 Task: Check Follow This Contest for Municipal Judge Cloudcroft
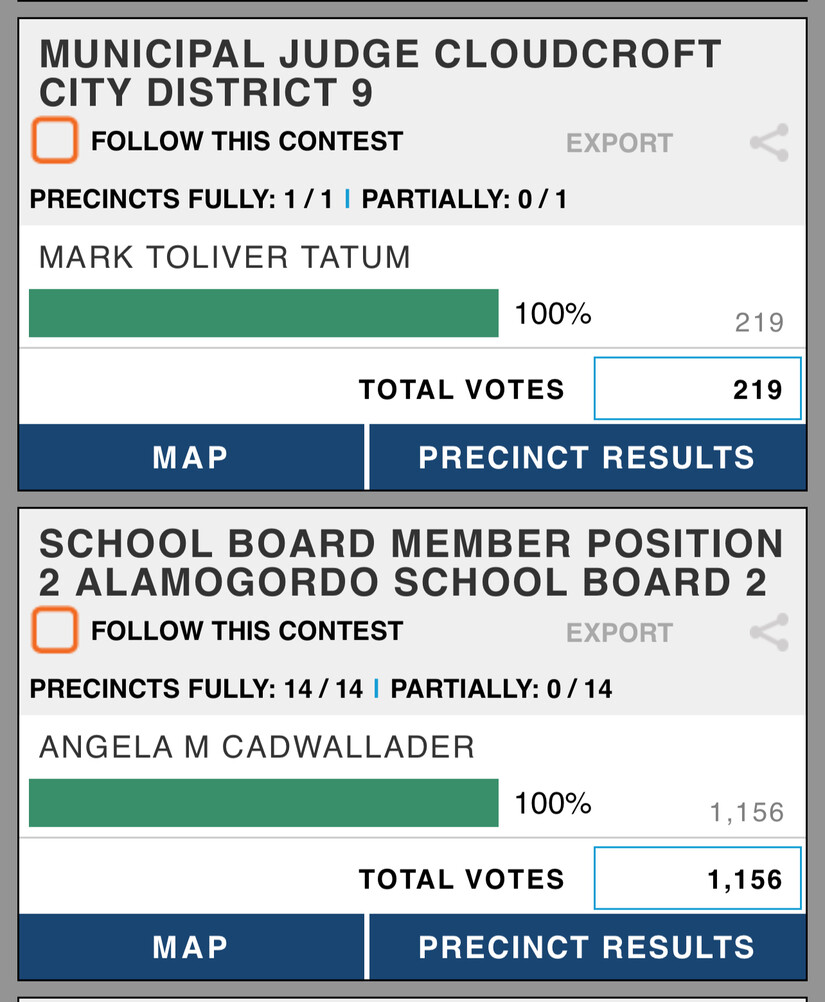click(x=54, y=141)
